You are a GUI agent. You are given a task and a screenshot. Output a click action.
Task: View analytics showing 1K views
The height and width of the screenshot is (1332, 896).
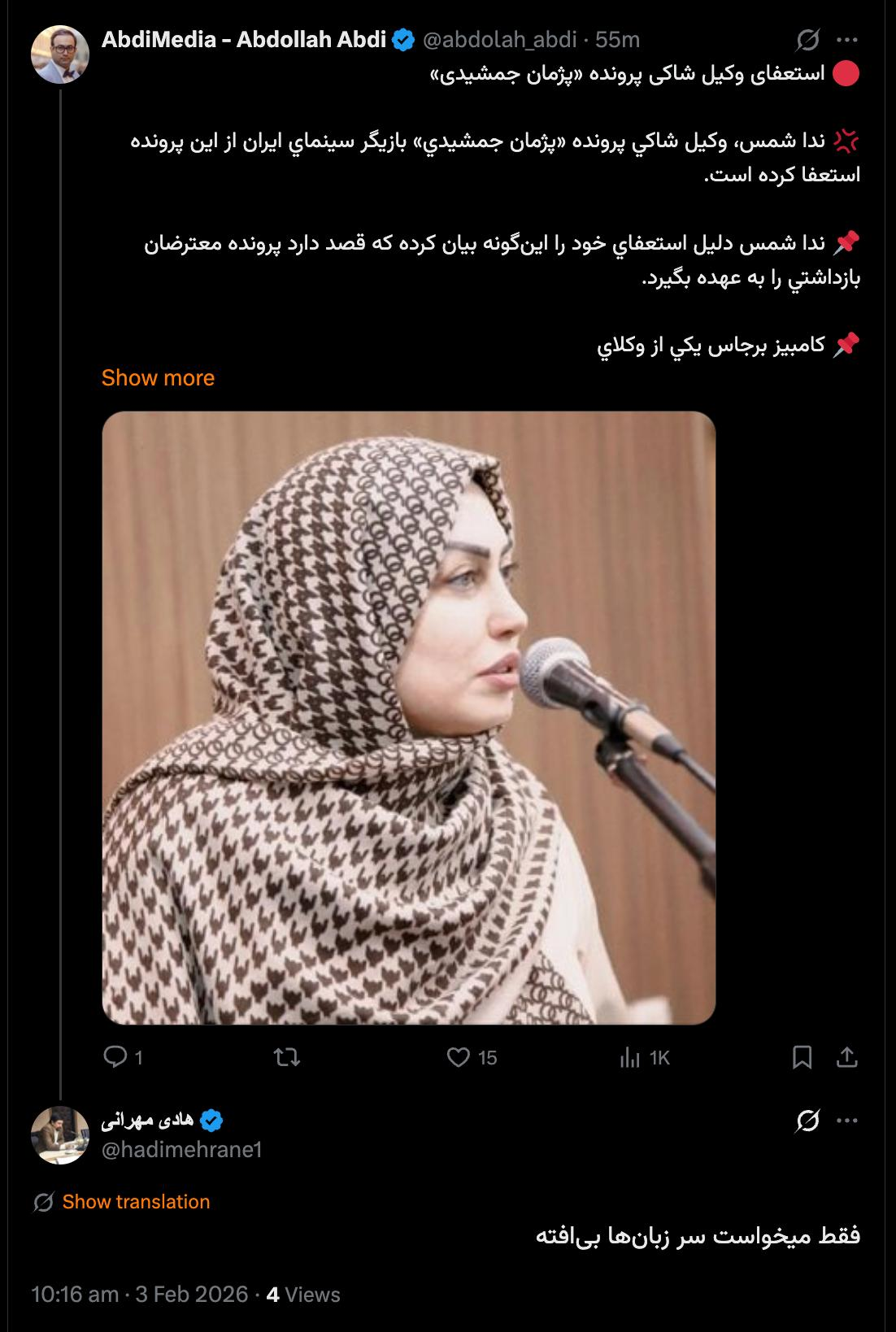coord(630,1056)
